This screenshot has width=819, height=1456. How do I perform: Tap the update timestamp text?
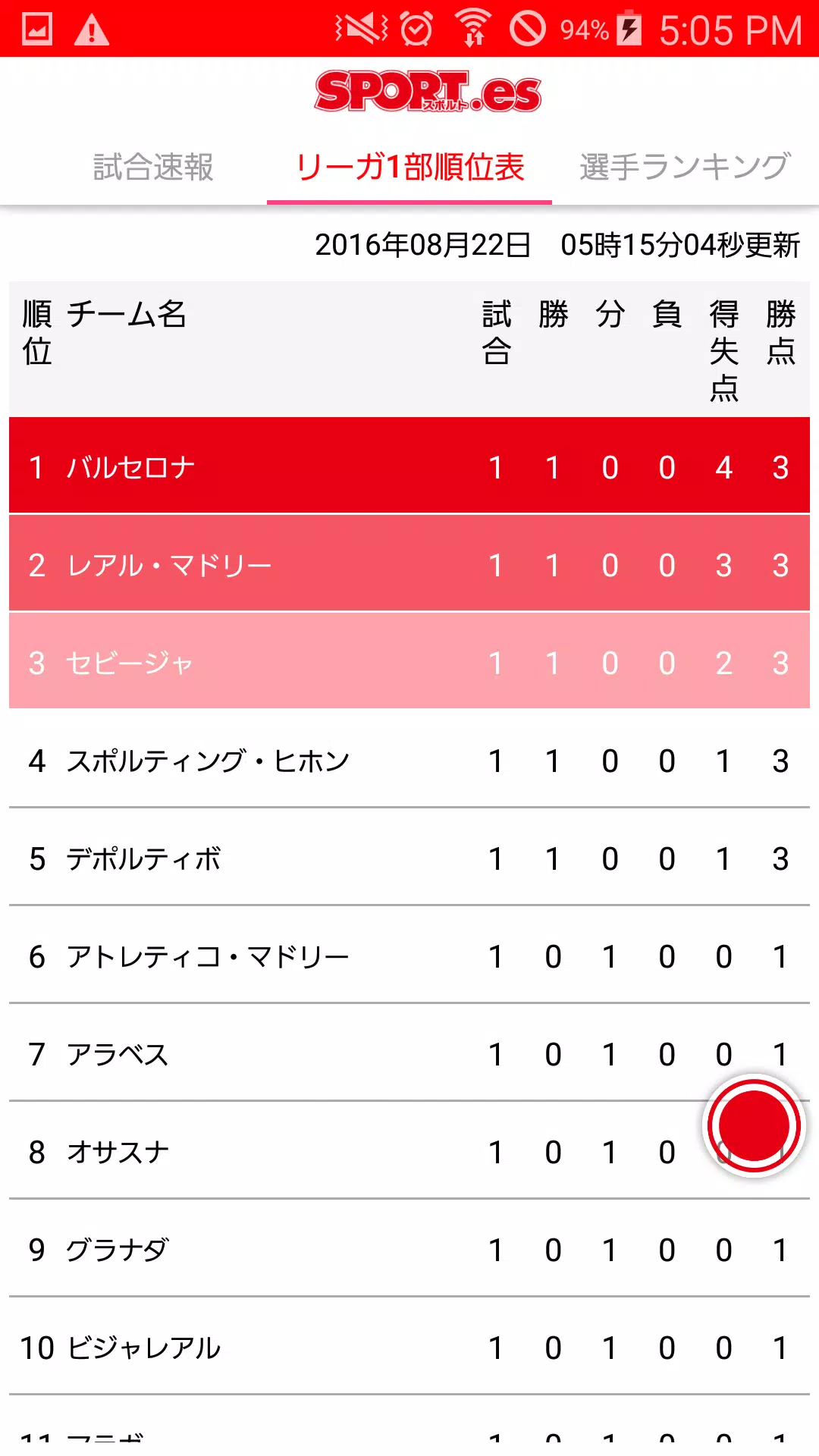tap(560, 244)
